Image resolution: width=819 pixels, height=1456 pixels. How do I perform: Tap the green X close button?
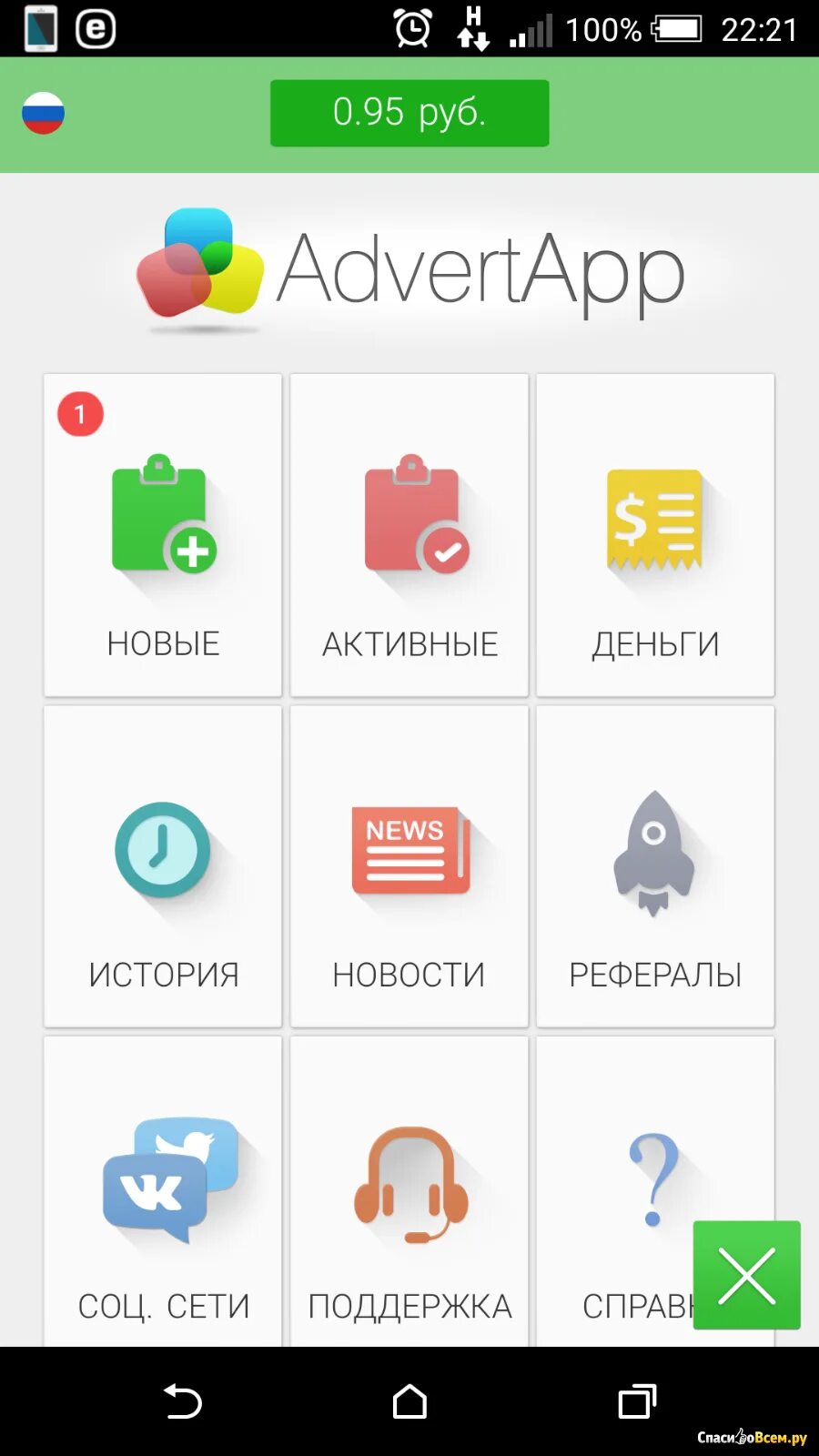tap(747, 1275)
